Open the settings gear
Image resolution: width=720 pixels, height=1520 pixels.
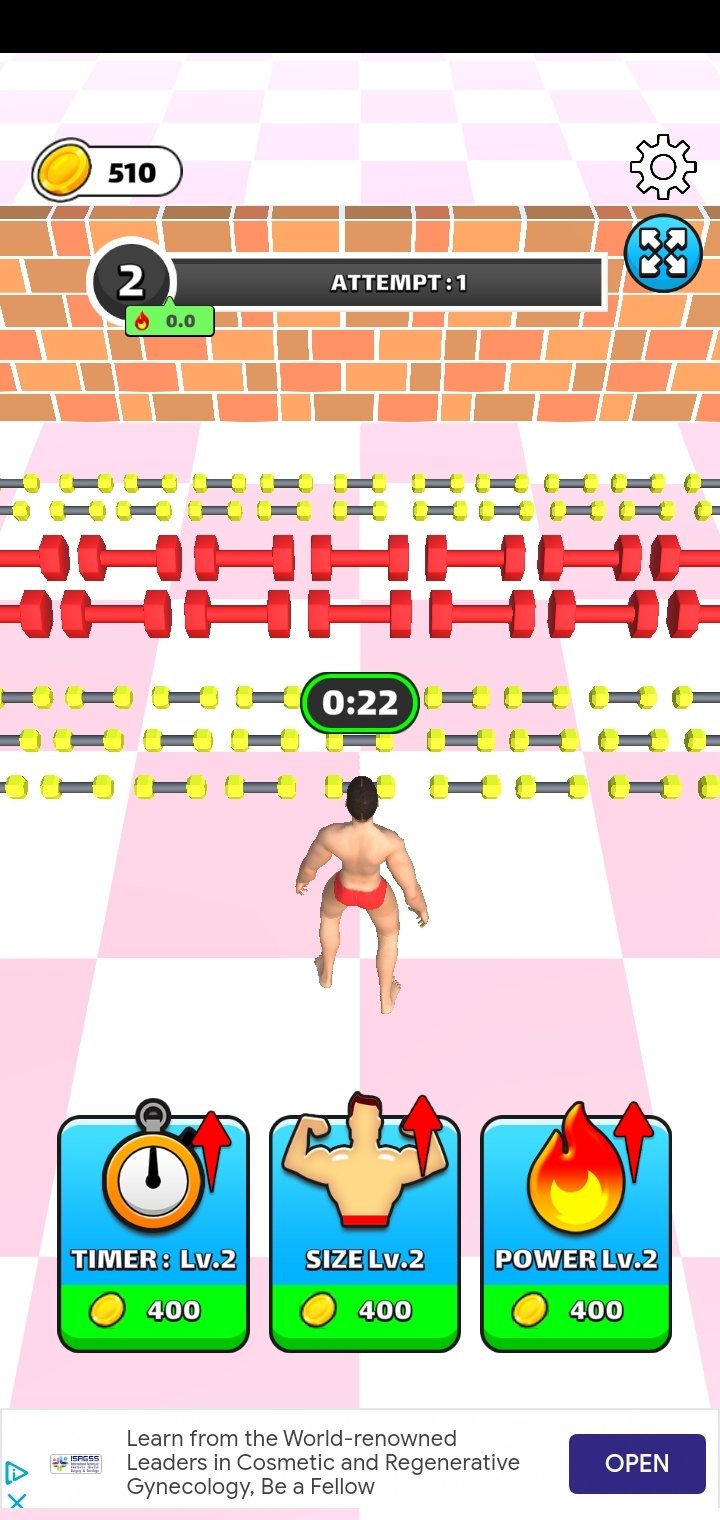pyautogui.click(x=663, y=166)
